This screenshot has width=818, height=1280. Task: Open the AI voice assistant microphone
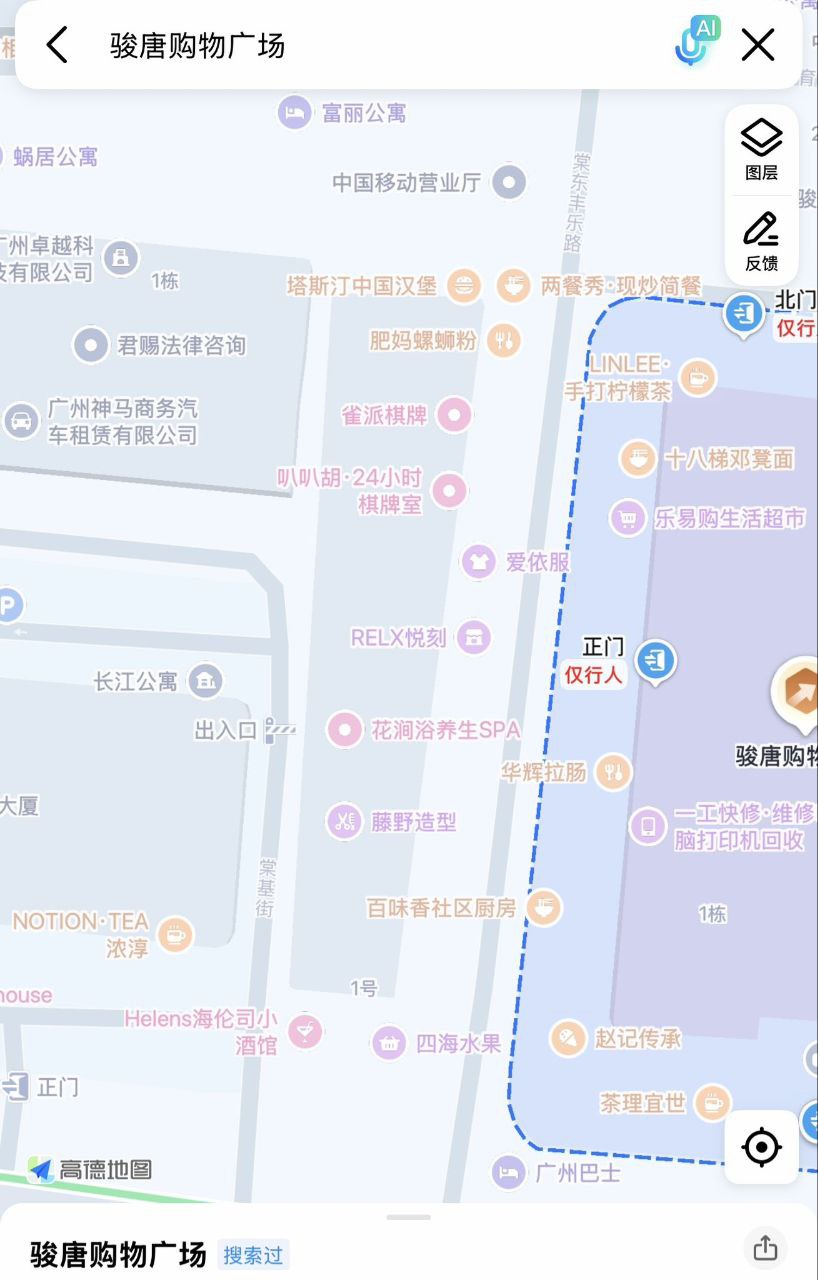695,43
